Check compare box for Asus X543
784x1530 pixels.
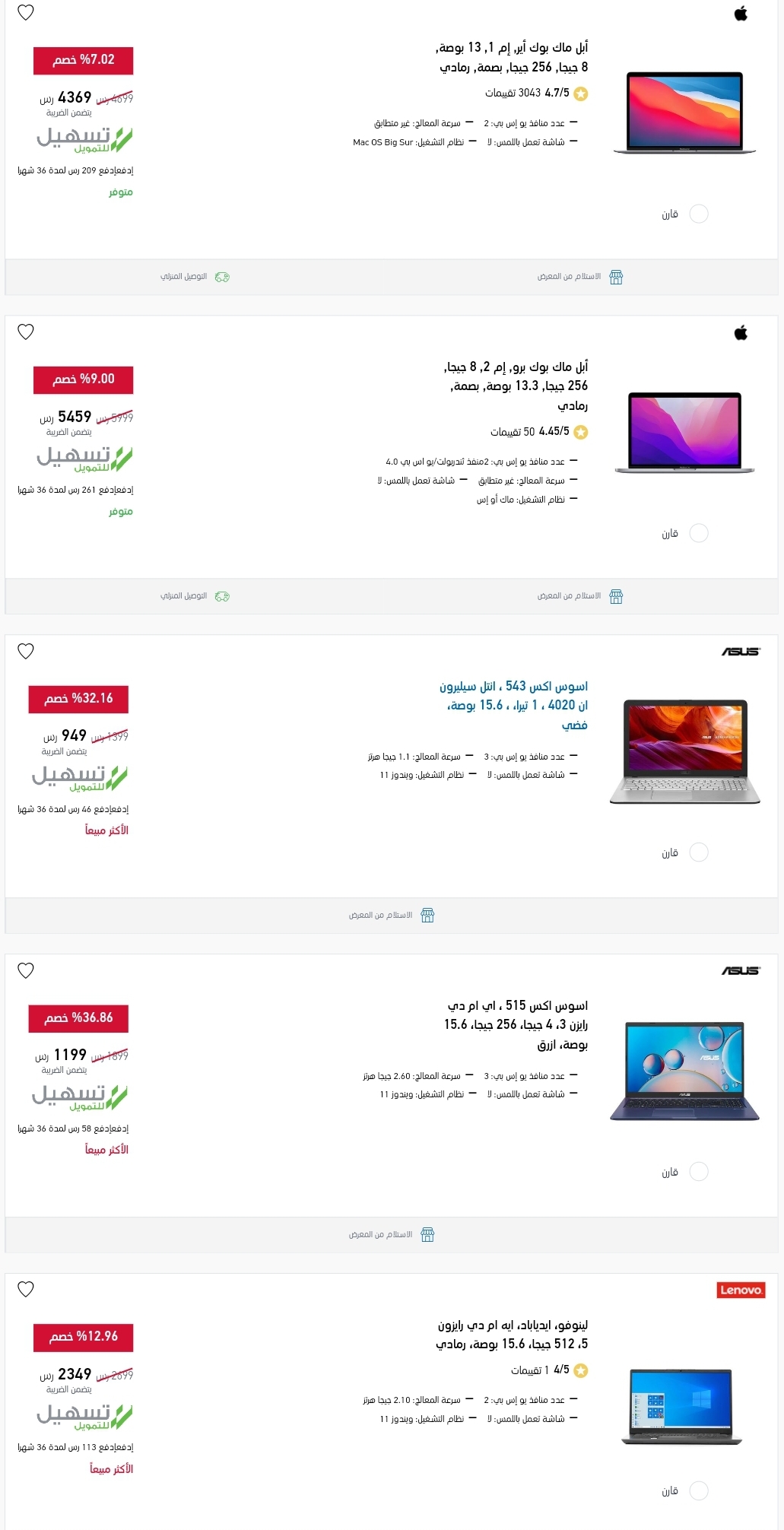click(x=698, y=852)
